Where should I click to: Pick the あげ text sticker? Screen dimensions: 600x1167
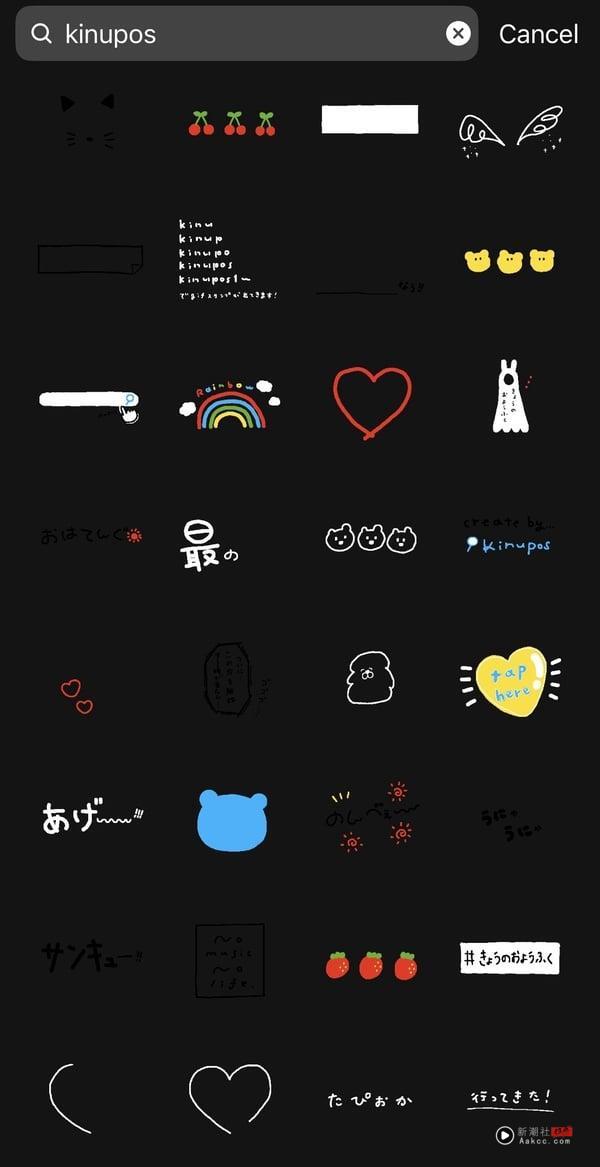coord(92,817)
